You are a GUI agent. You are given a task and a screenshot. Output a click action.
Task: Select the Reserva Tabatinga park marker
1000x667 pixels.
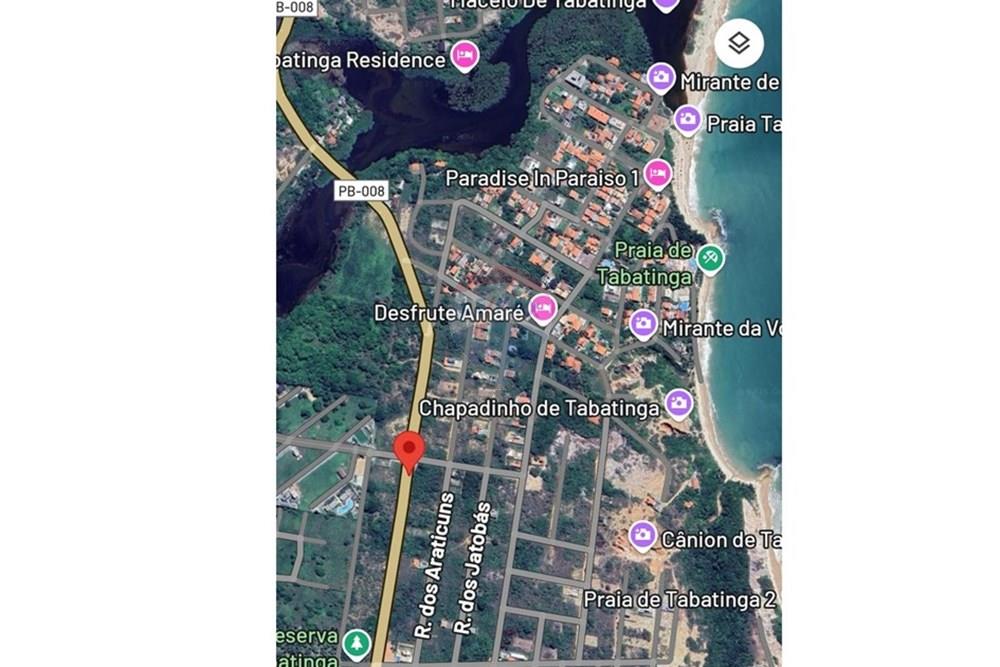[356, 644]
